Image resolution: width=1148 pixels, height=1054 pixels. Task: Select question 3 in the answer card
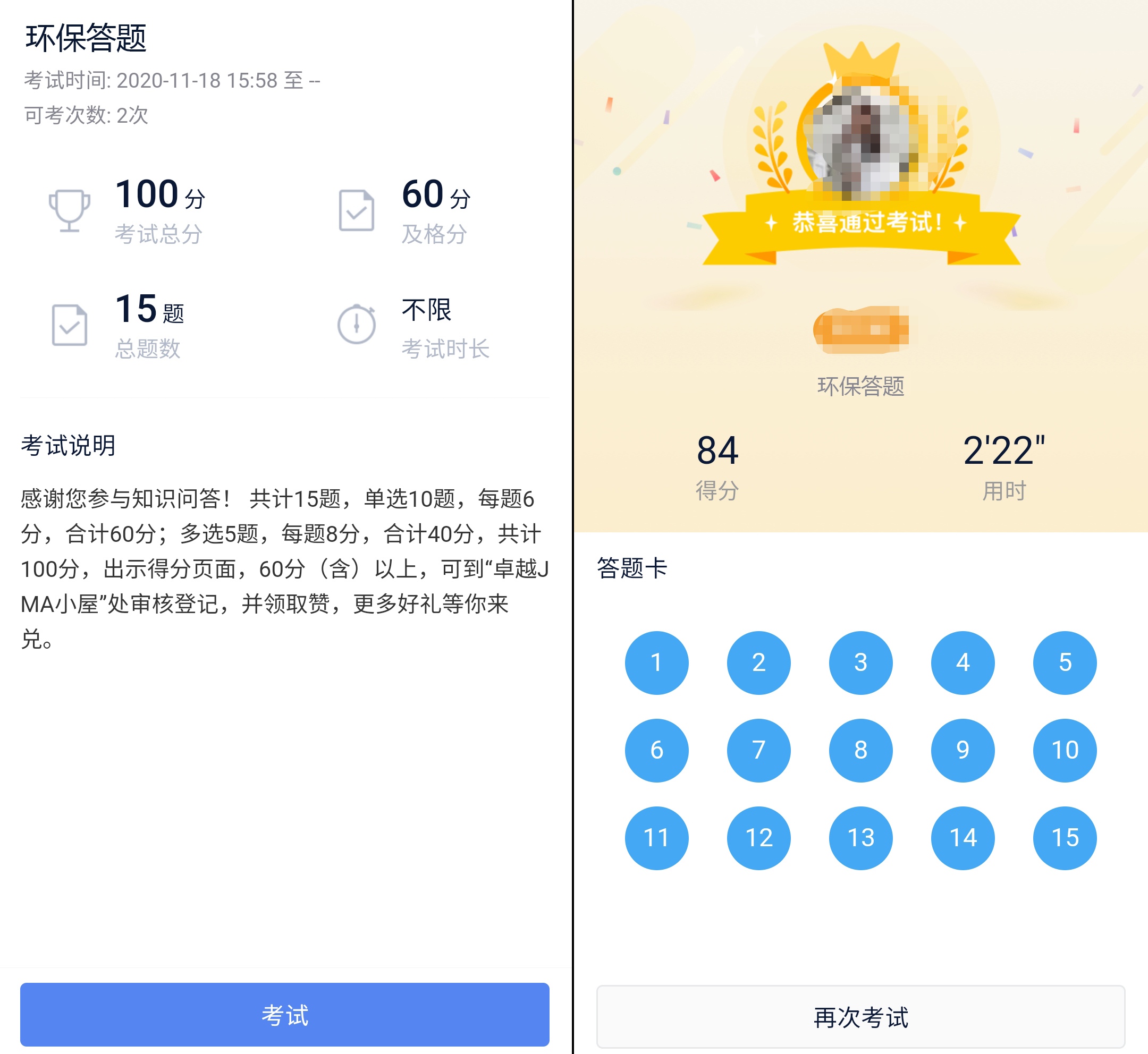(860, 663)
